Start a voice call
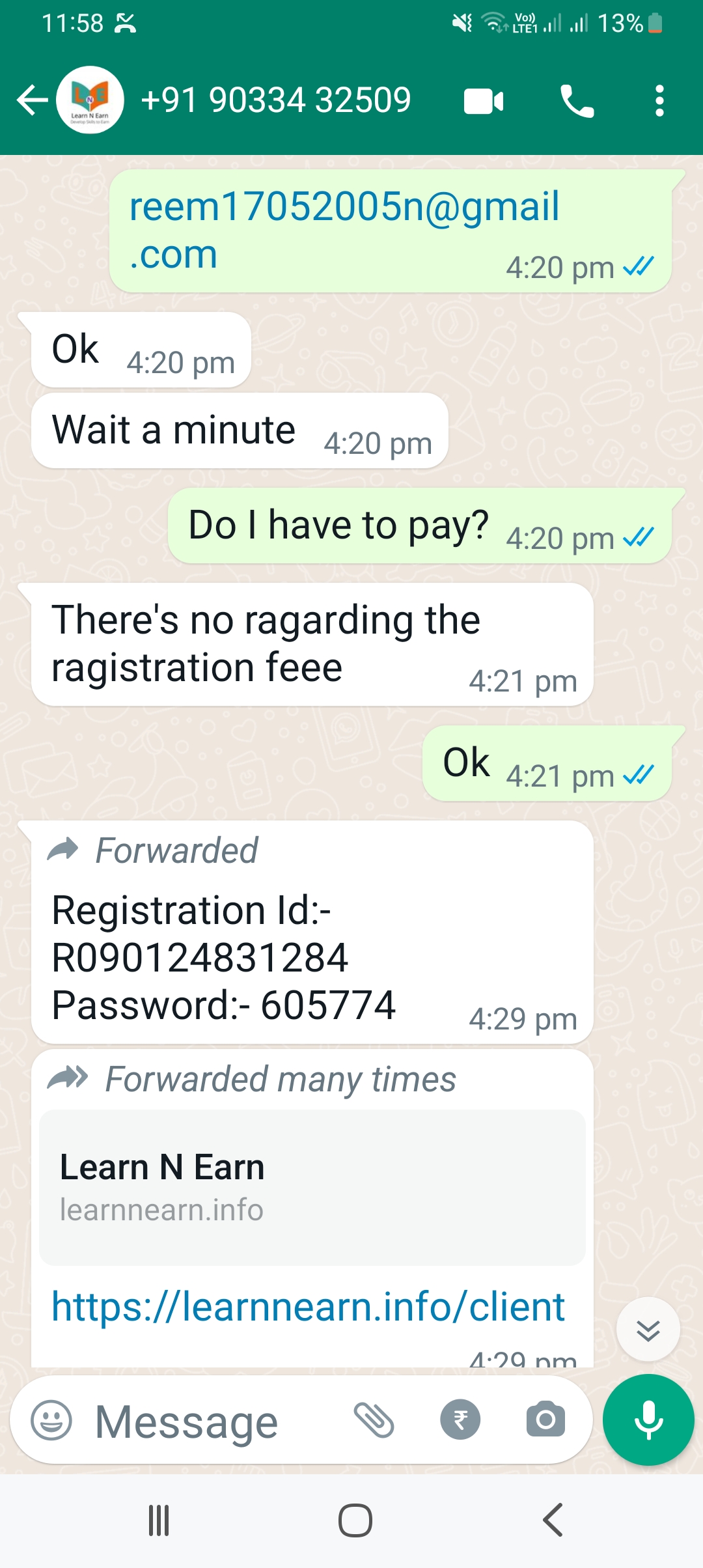The height and width of the screenshot is (1568, 703). [x=577, y=102]
